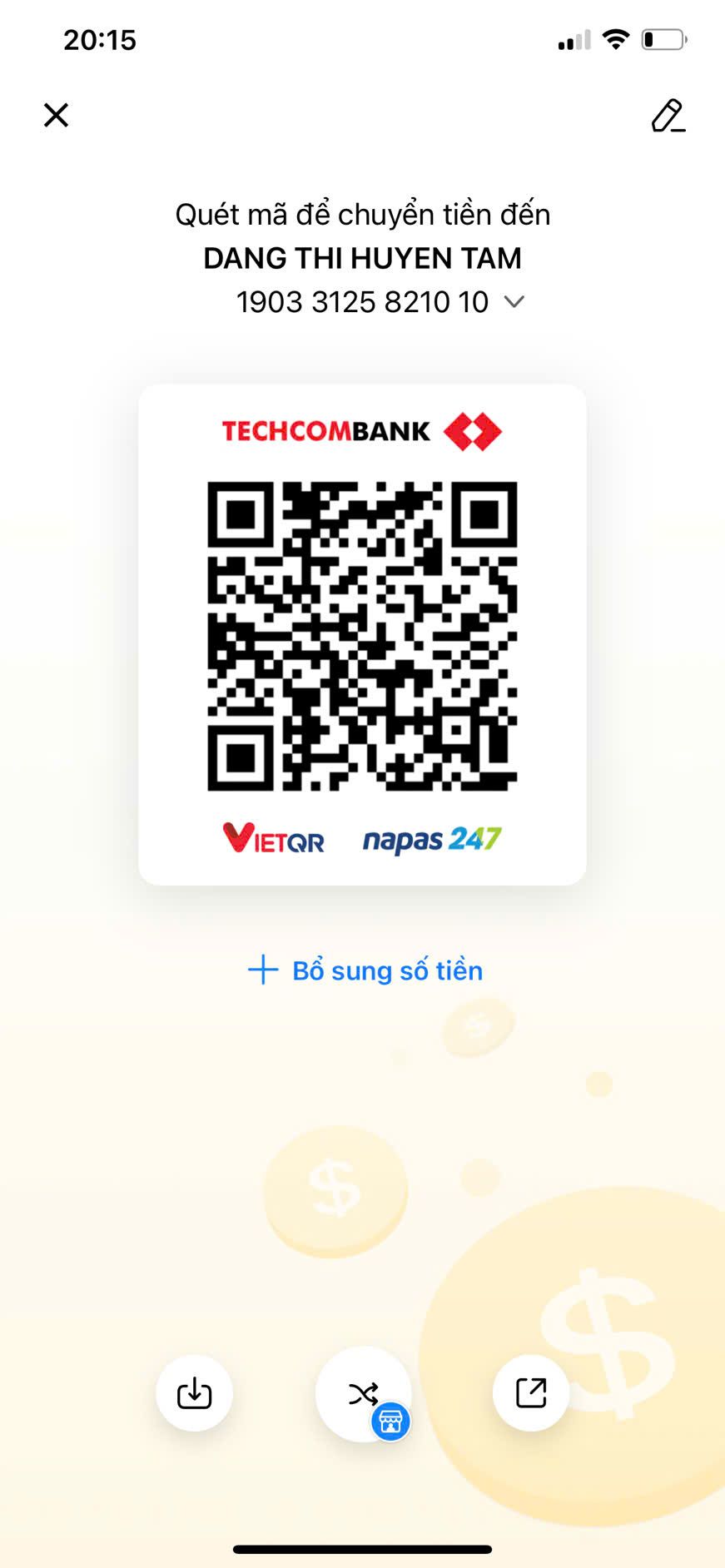Tap Bổ sung số tiền to add amount
This screenshot has width=725, height=1568.
click(x=365, y=970)
